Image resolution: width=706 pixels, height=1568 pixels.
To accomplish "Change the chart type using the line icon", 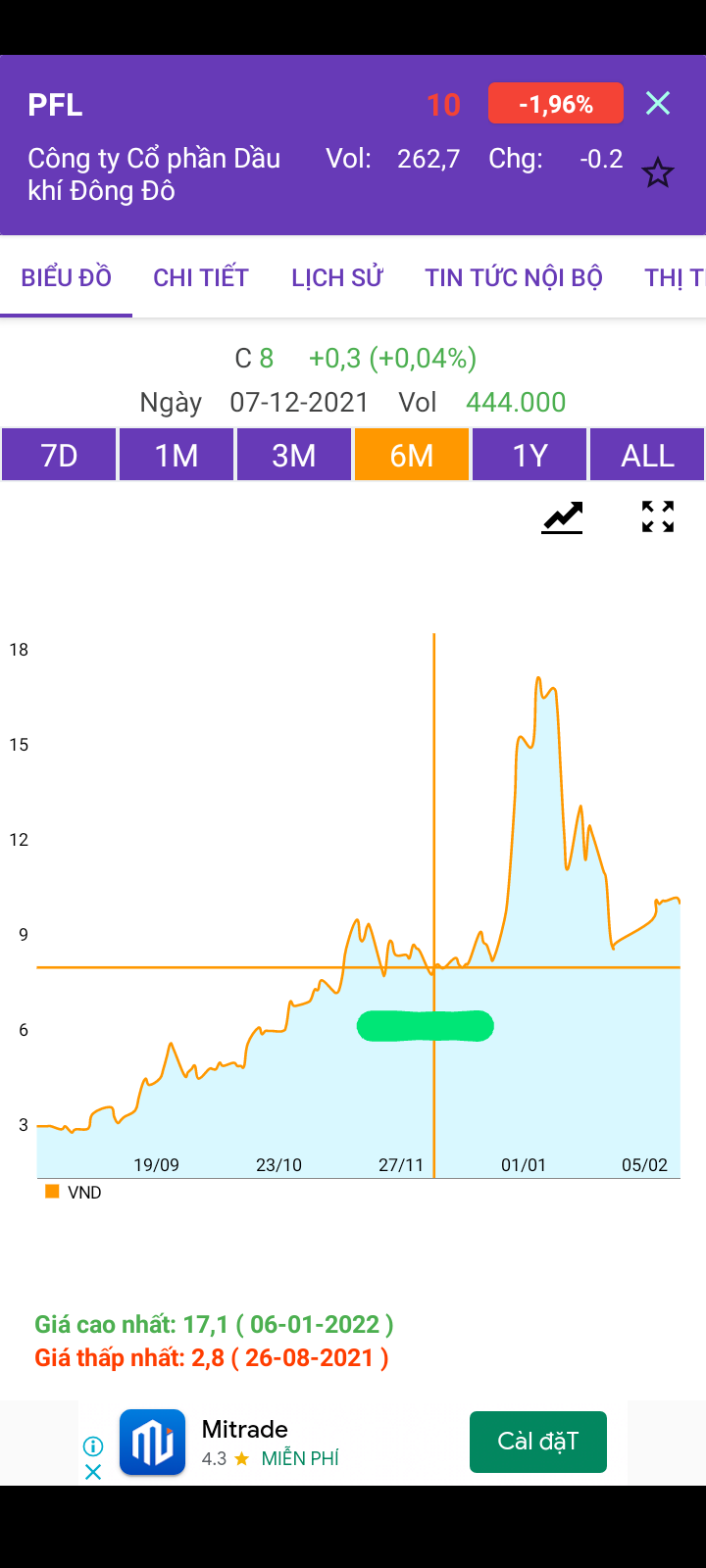I will click(x=562, y=516).
